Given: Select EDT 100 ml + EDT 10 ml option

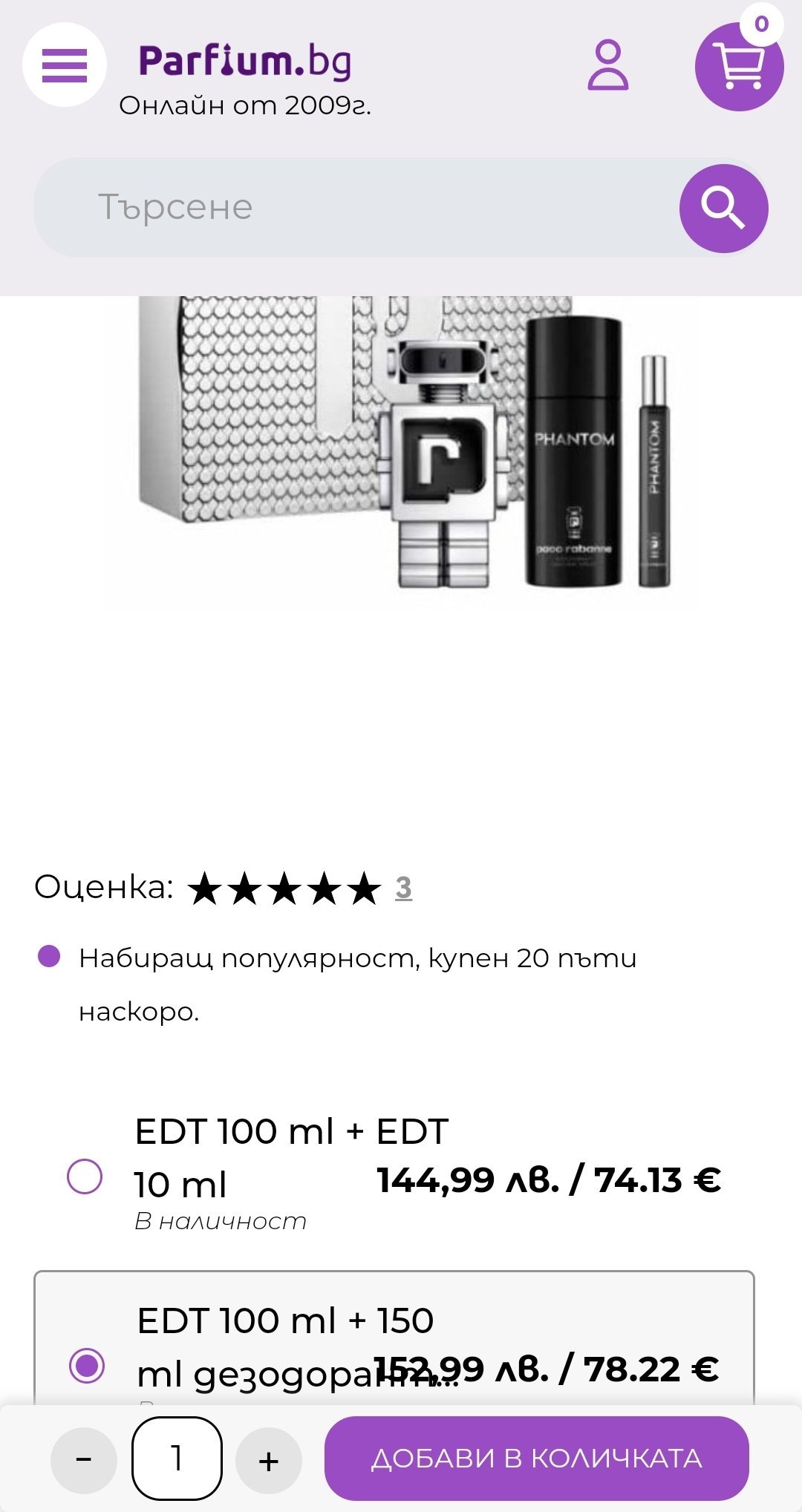Looking at the screenshot, I should pos(85,1176).
